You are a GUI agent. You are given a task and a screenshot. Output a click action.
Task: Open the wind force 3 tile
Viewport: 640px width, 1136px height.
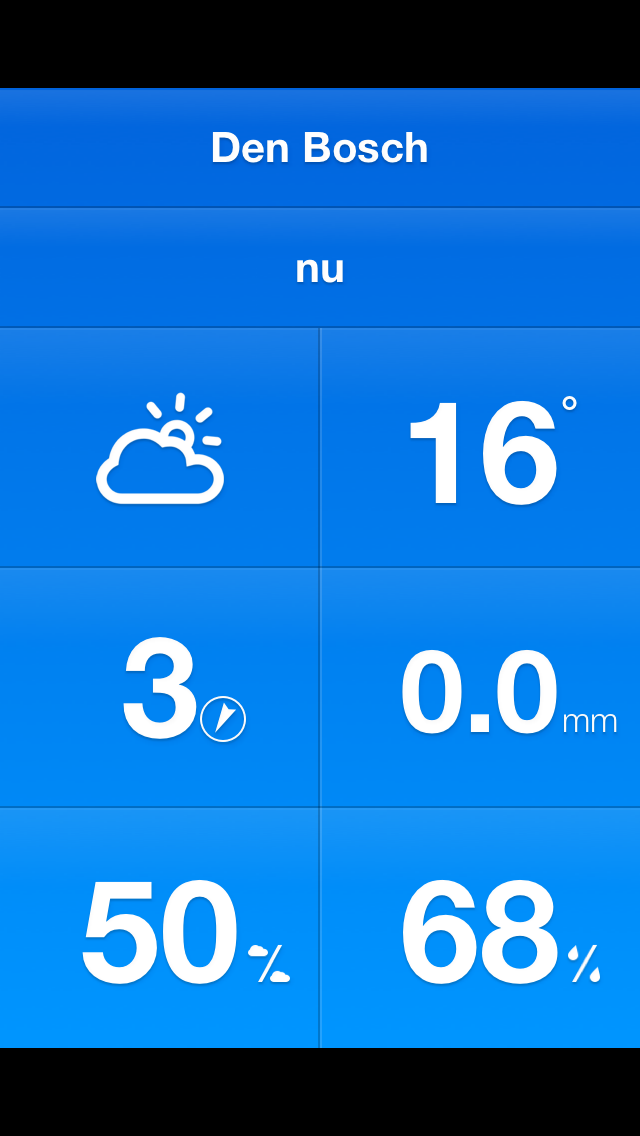[x=160, y=688]
